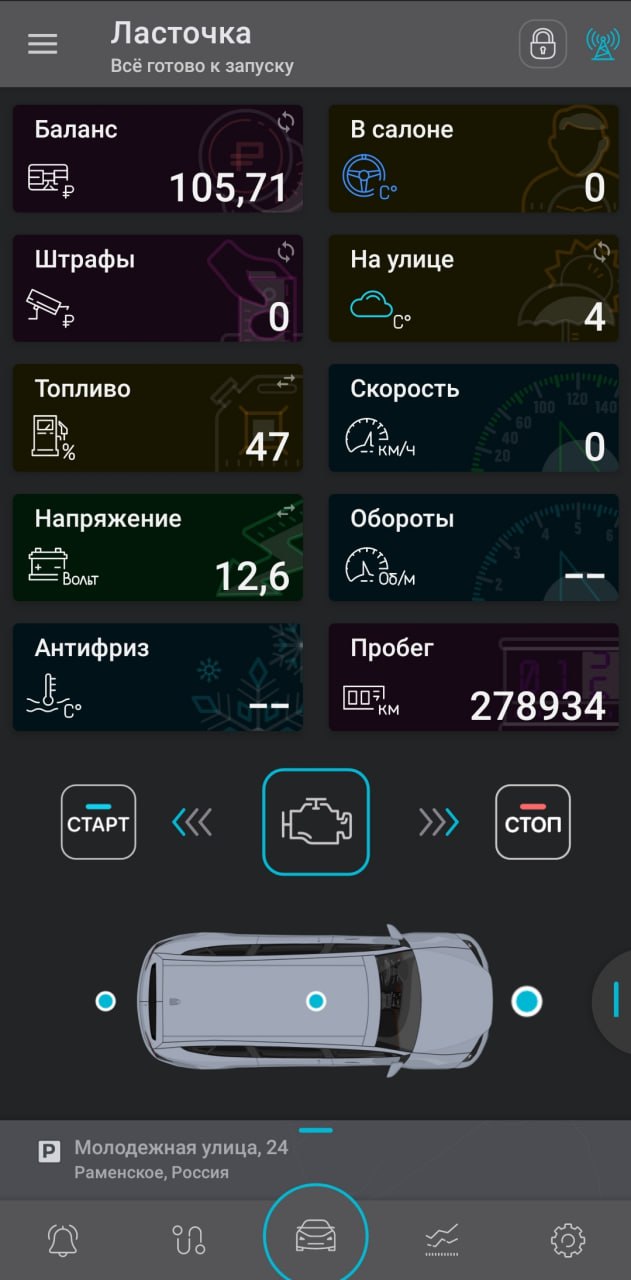Image resolution: width=631 pixels, height=1280 pixels.
Task: Open the Топливо card
Action: [158, 418]
